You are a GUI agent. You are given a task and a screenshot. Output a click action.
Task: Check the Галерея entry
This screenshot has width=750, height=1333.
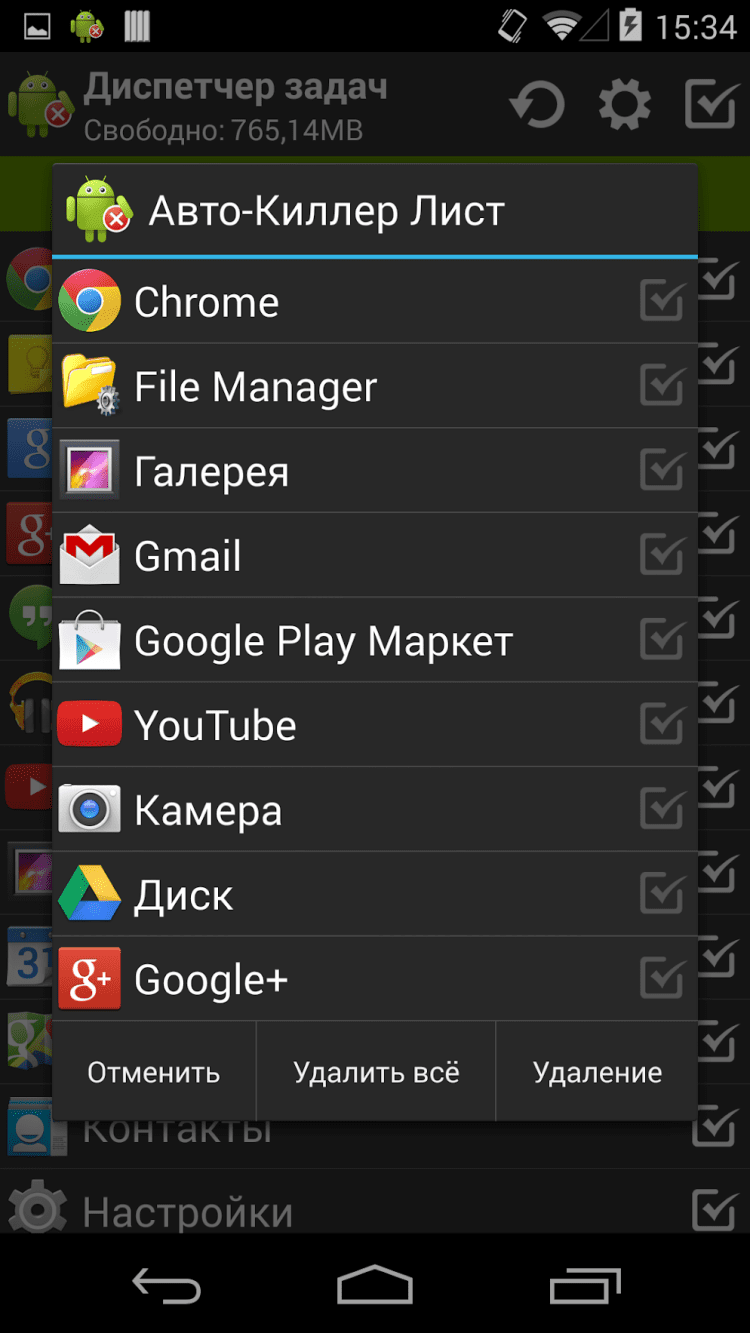tap(662, 471)
